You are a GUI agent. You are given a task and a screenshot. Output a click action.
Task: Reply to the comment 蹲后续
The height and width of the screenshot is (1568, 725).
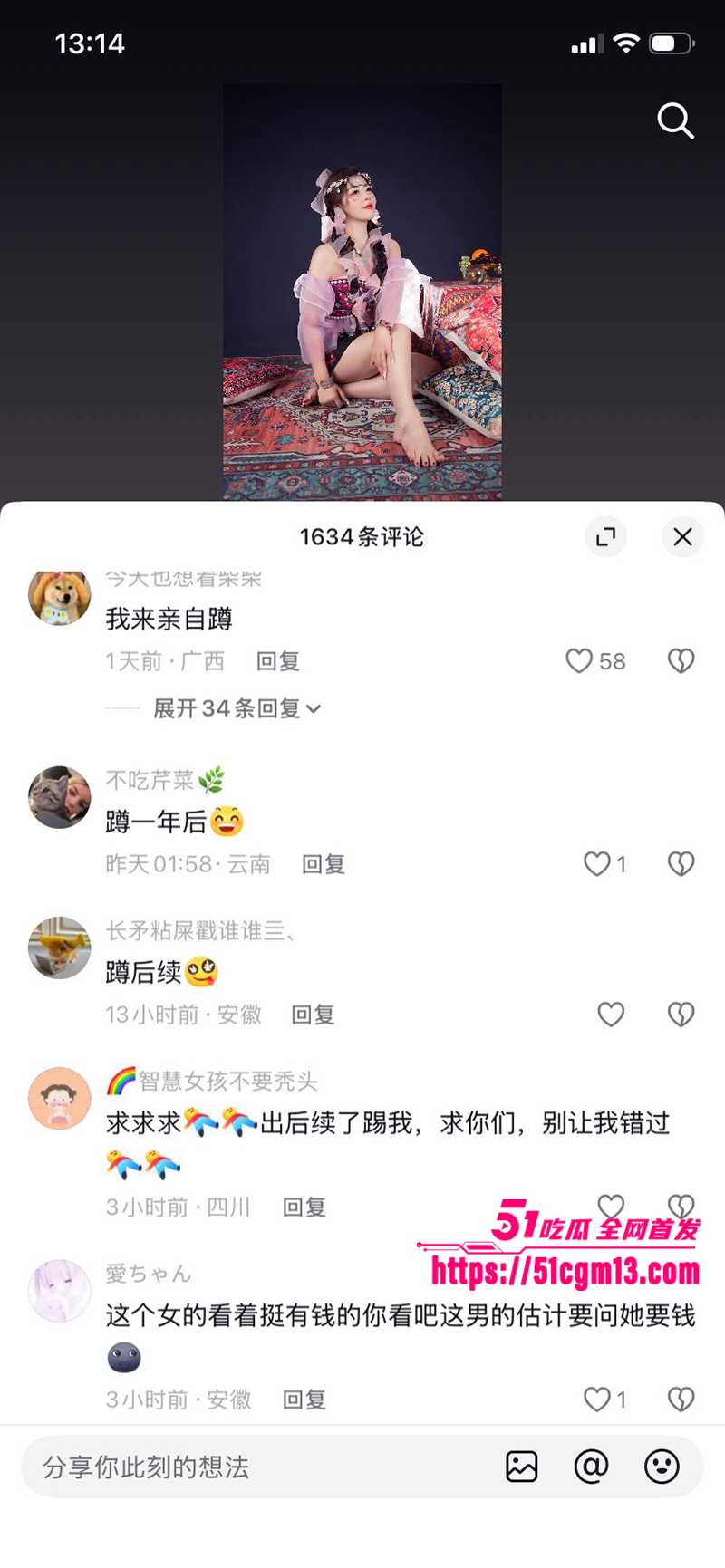[313, 1015]
